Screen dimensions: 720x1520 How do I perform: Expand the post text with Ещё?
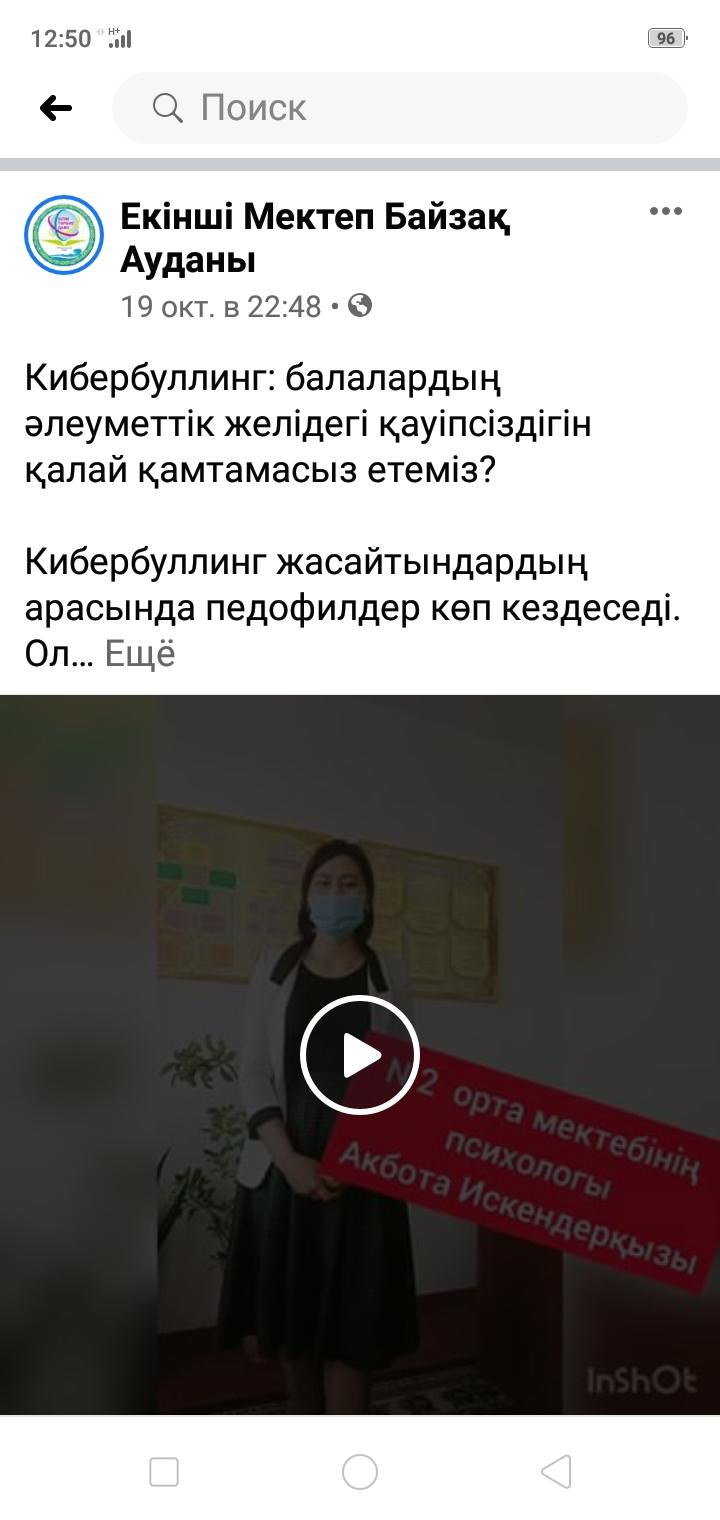point(140,654)
